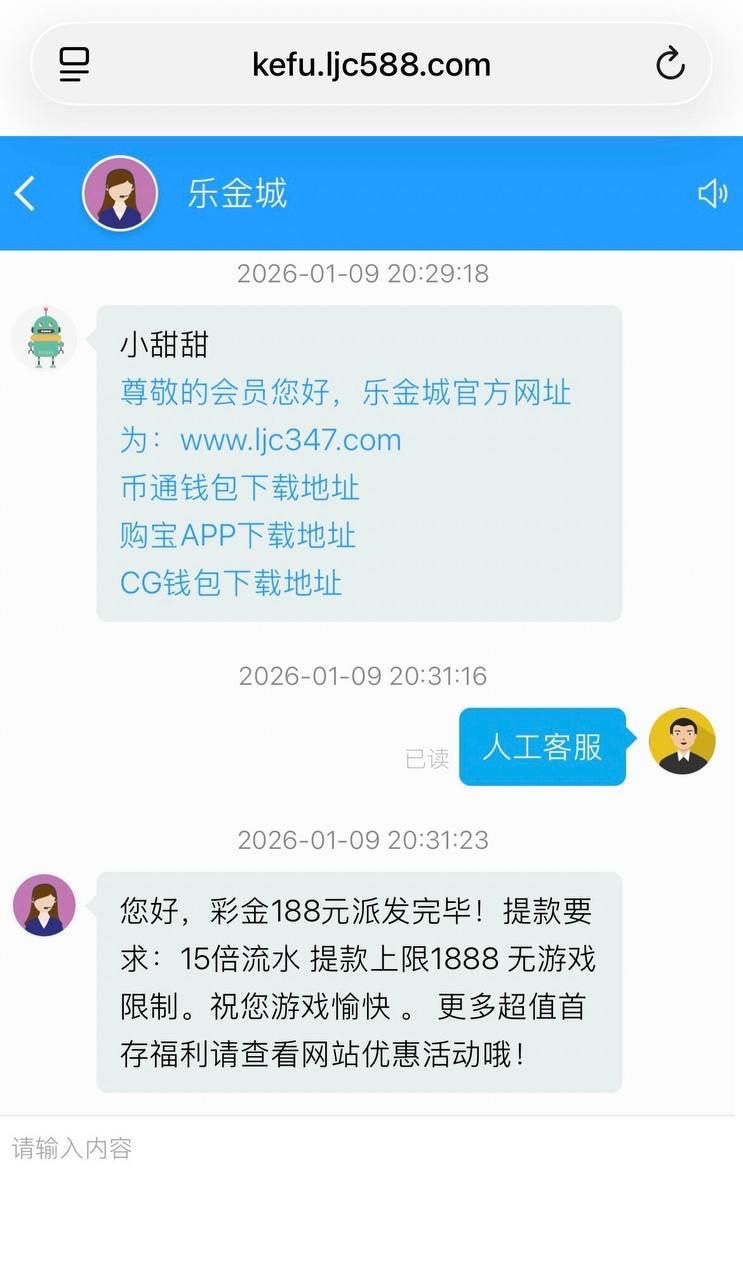
Task: Open the CG钱包下载地址 link
Action: point(231,582)
